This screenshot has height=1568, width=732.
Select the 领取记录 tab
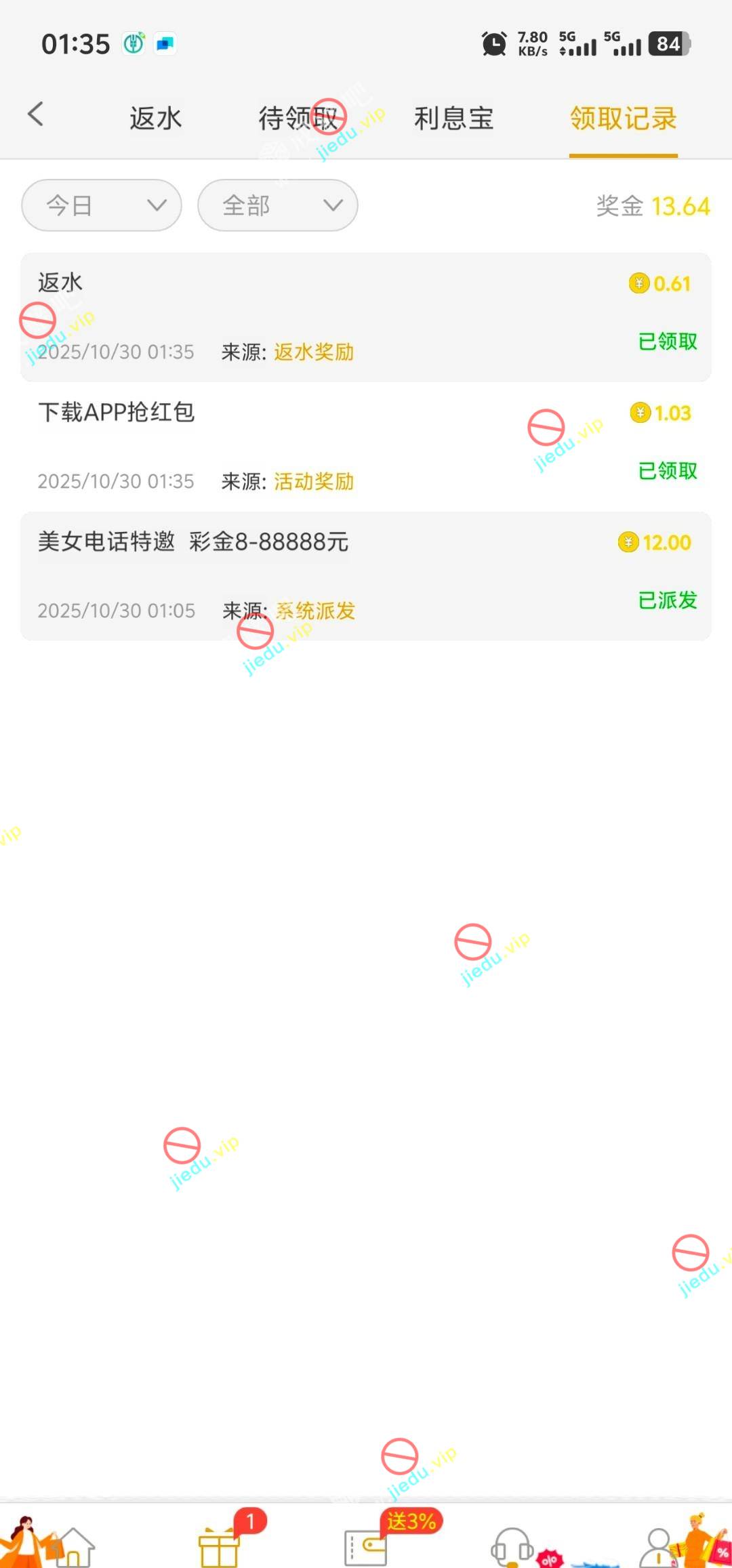(623, 119)
